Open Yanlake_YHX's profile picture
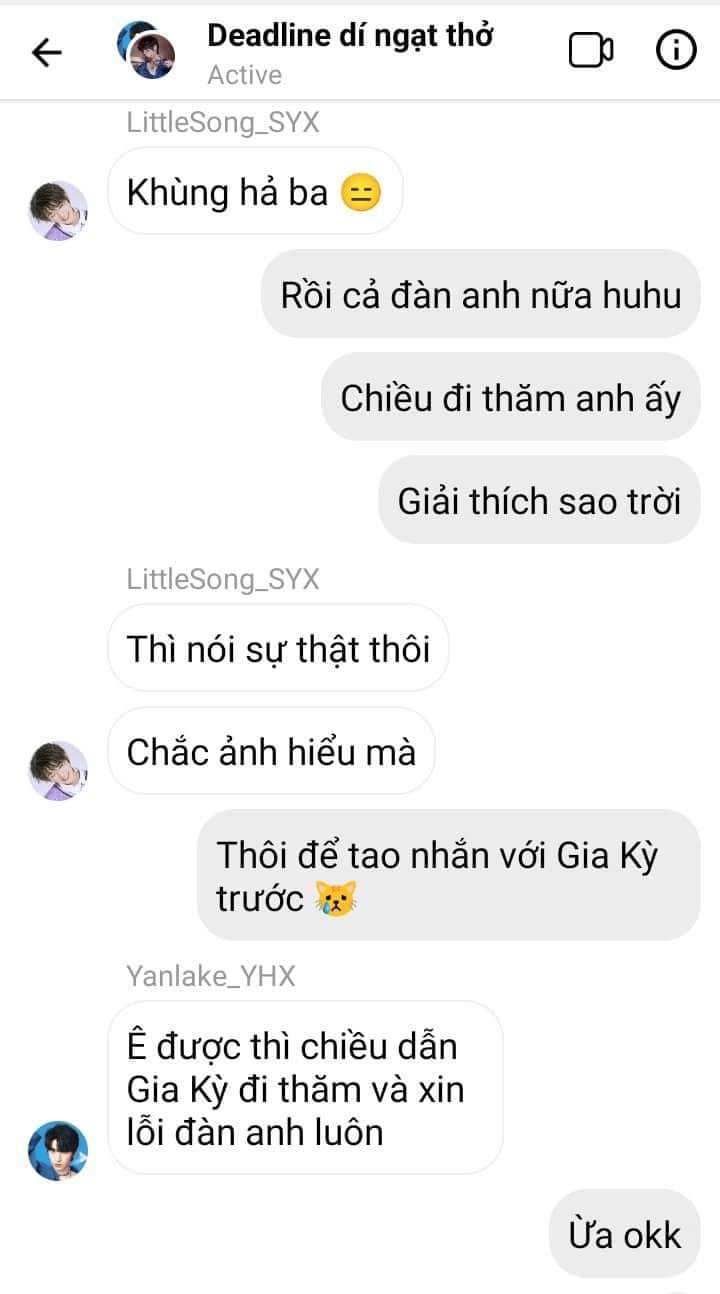720x1294 pixels. click(x=58, y=1150)
